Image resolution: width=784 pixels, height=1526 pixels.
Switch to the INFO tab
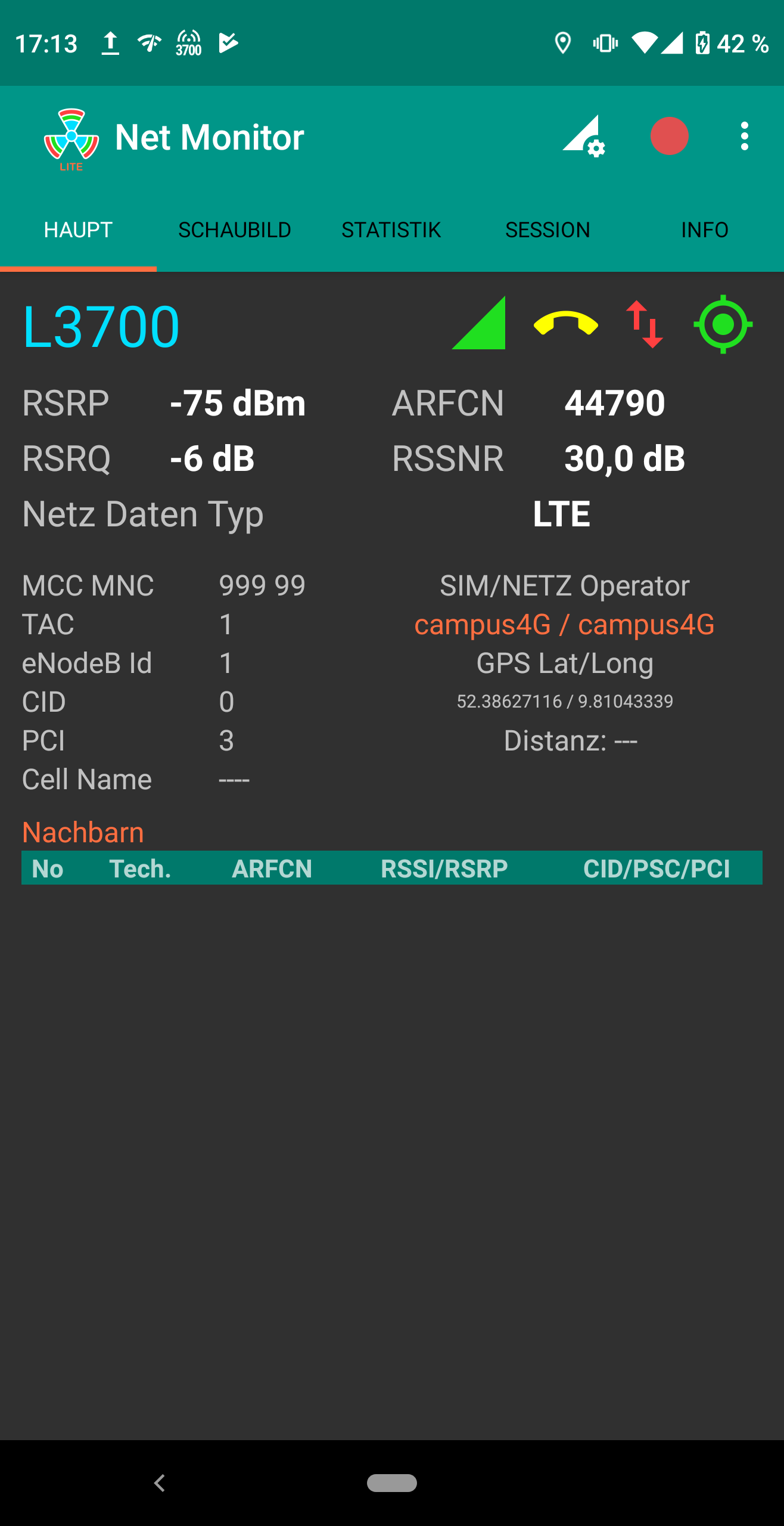click(x=705, y=230)
